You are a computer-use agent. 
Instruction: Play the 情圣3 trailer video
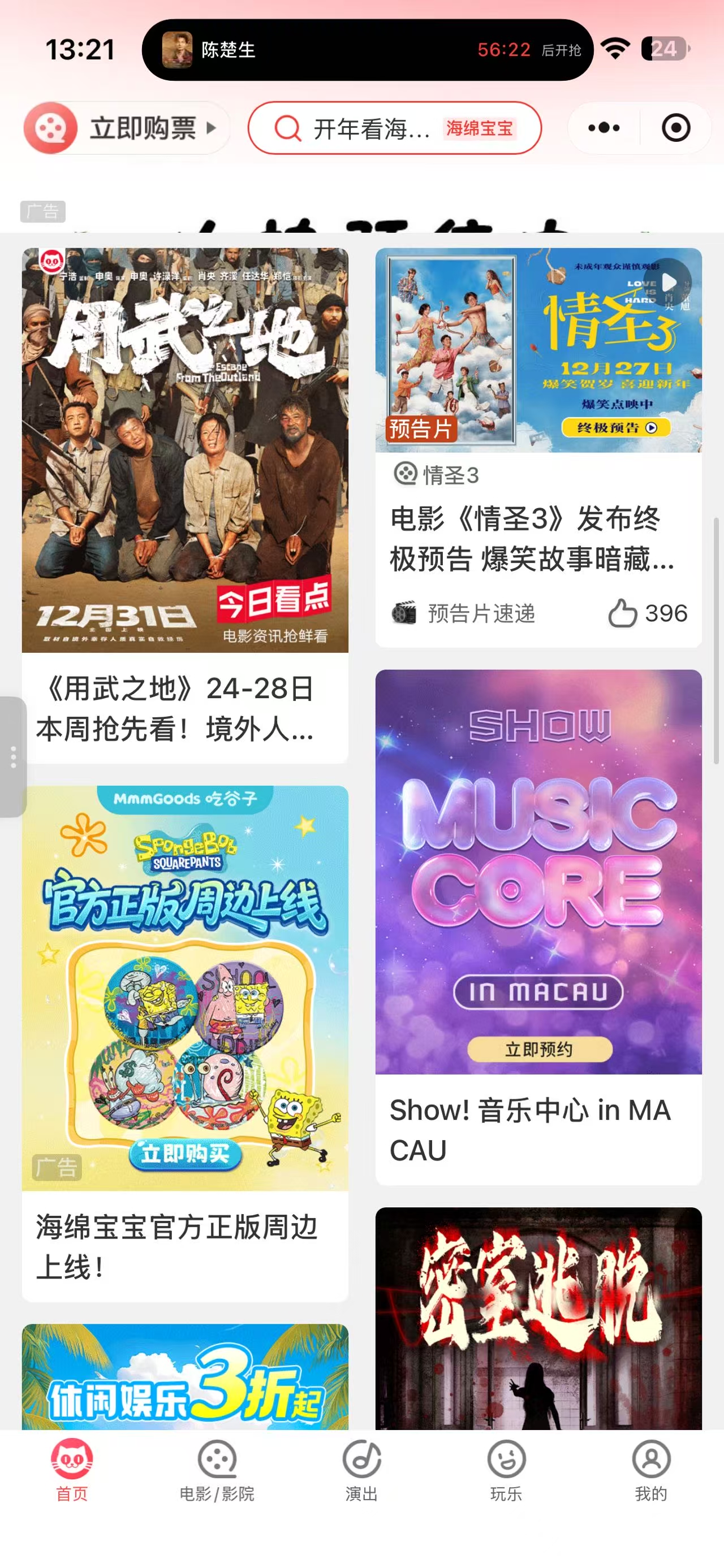[x=668, y=283]
